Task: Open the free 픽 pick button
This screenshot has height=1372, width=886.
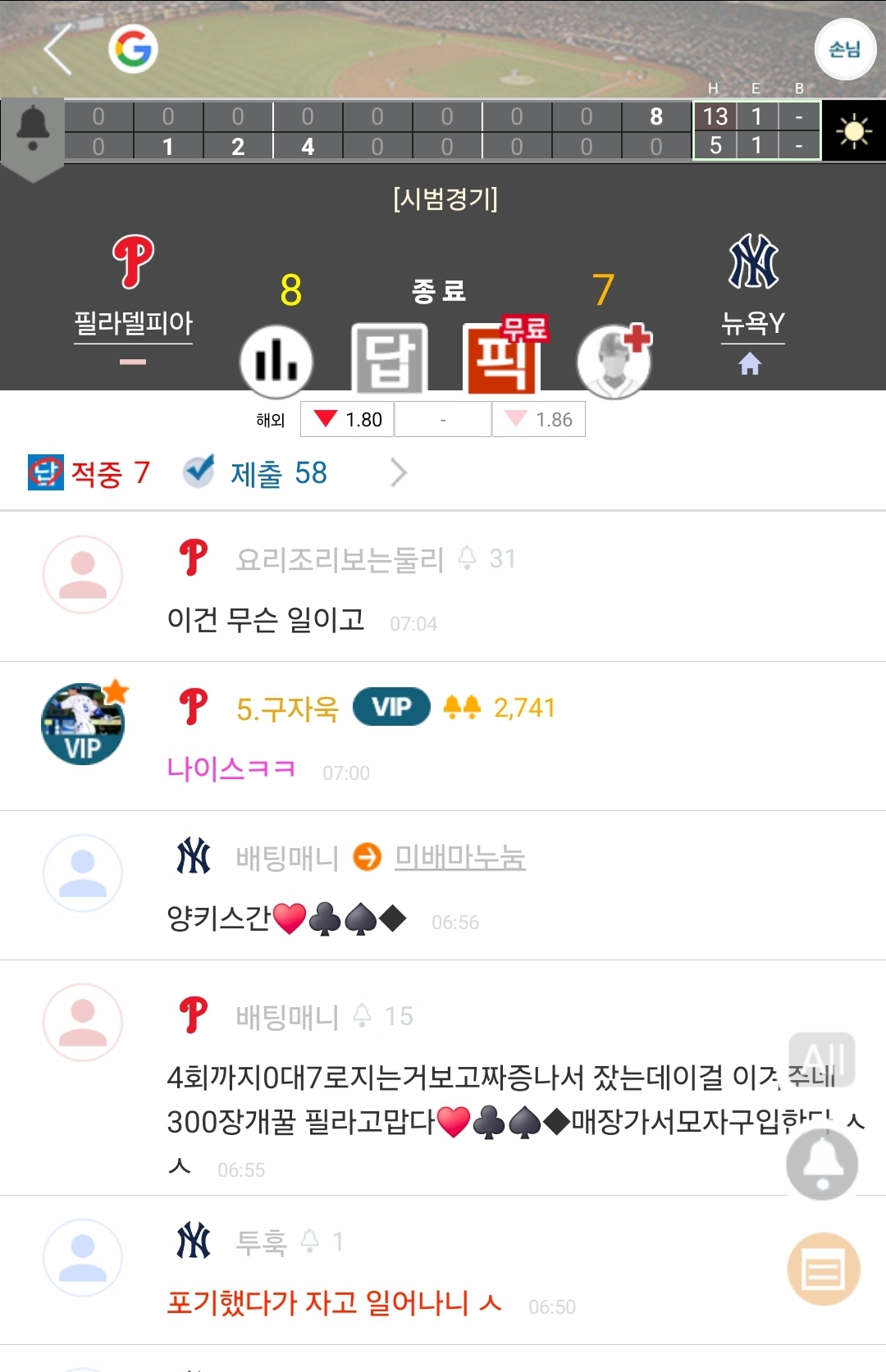Action: click(x=502, y=359)
